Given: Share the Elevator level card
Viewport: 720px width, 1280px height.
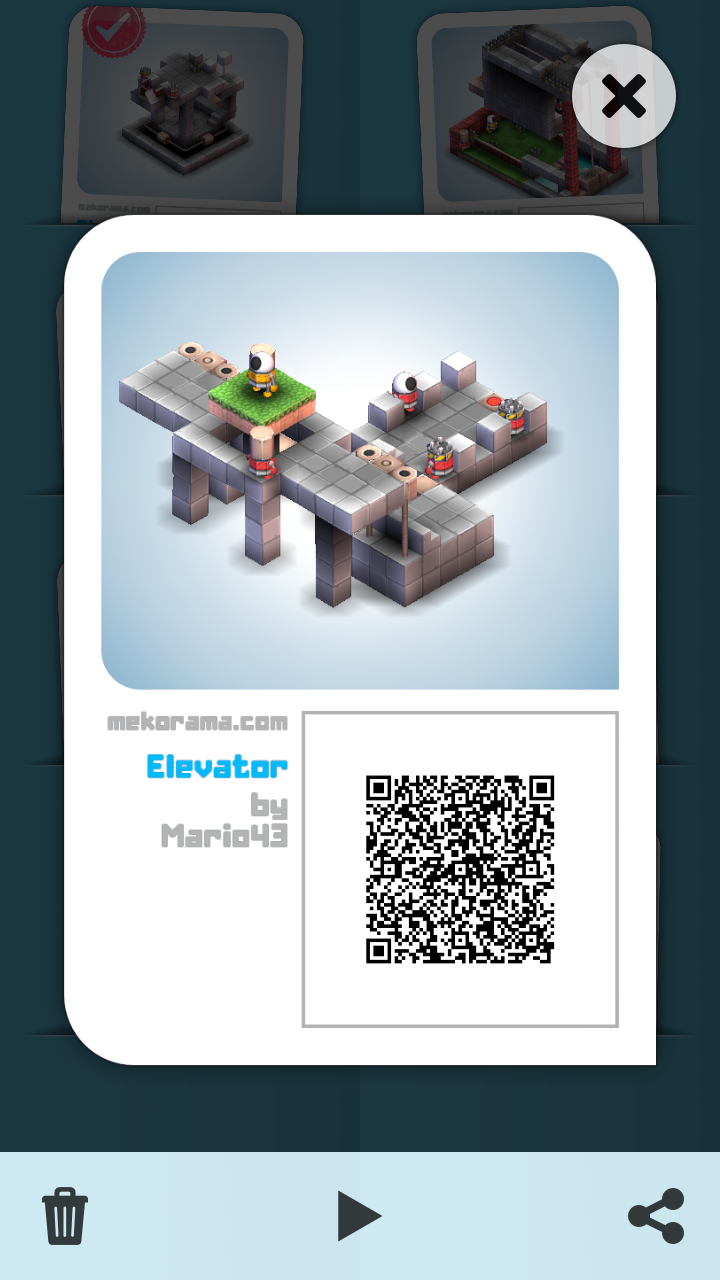Looking at the screenshot, I should tap(656, 1216).
